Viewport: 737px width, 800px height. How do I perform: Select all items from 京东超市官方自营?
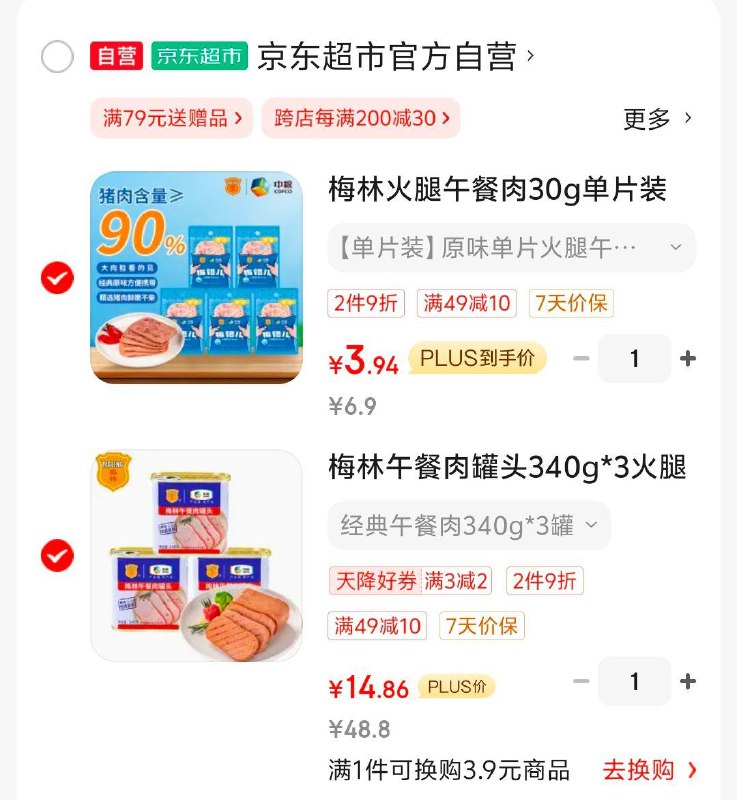tap(57, 57)
